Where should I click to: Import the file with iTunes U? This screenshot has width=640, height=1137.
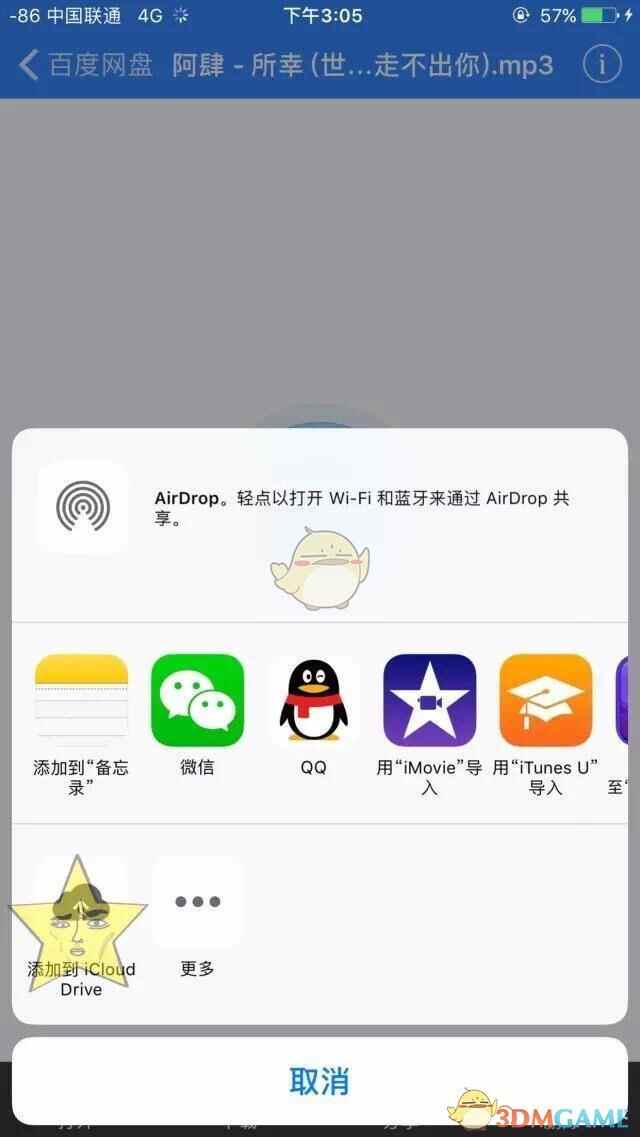(x=546, y=700)
